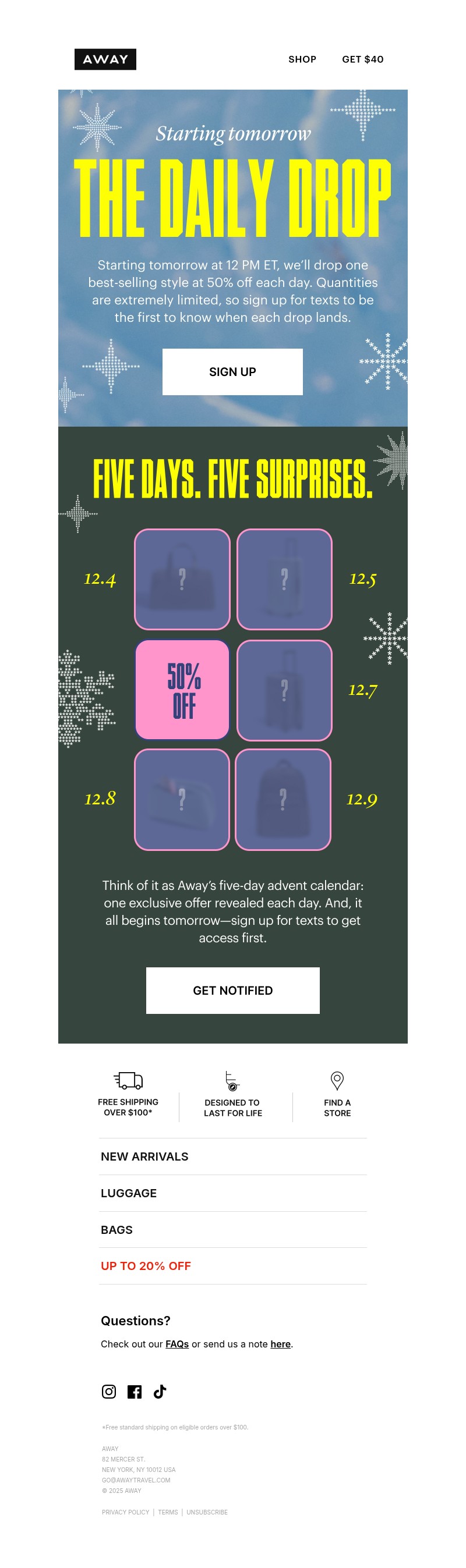Tap the SIGN UP button

[x=232, y=372]
